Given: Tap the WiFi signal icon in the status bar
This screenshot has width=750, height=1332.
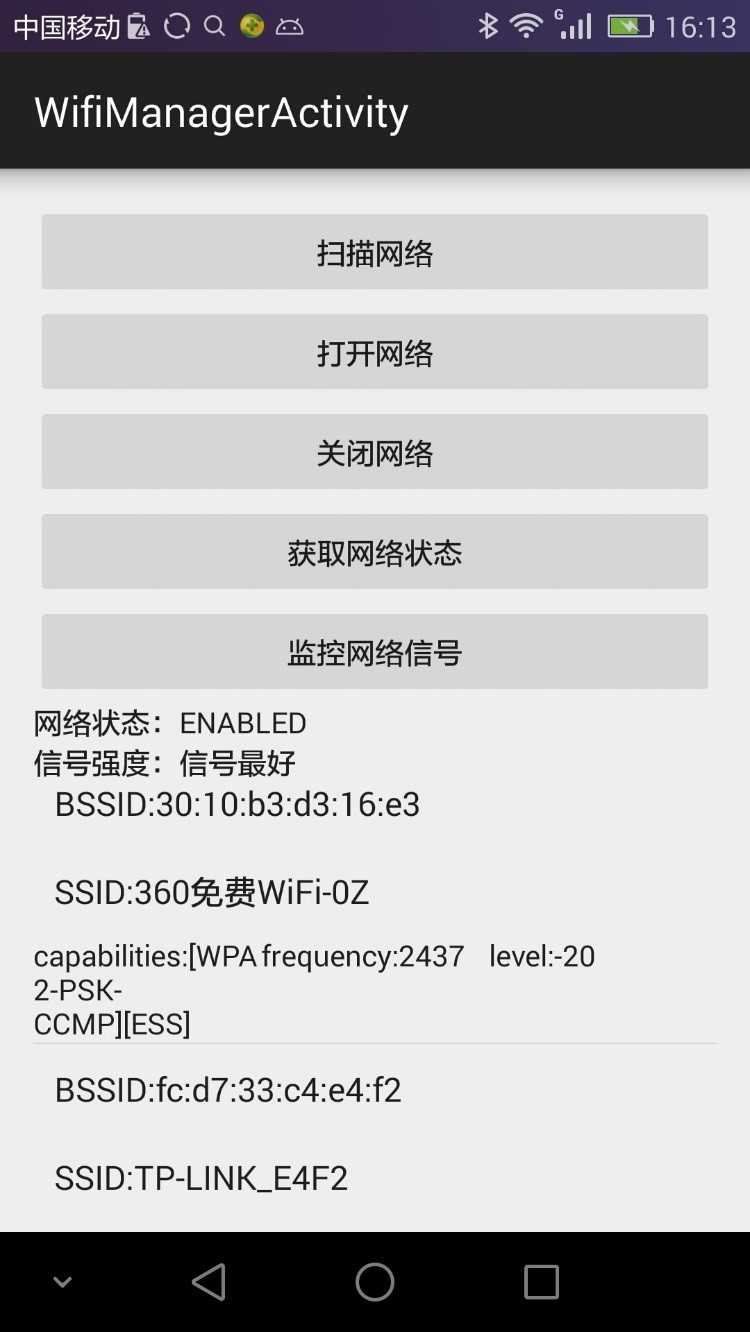Looking at the screenshot, I should click(x=526, y=25).
